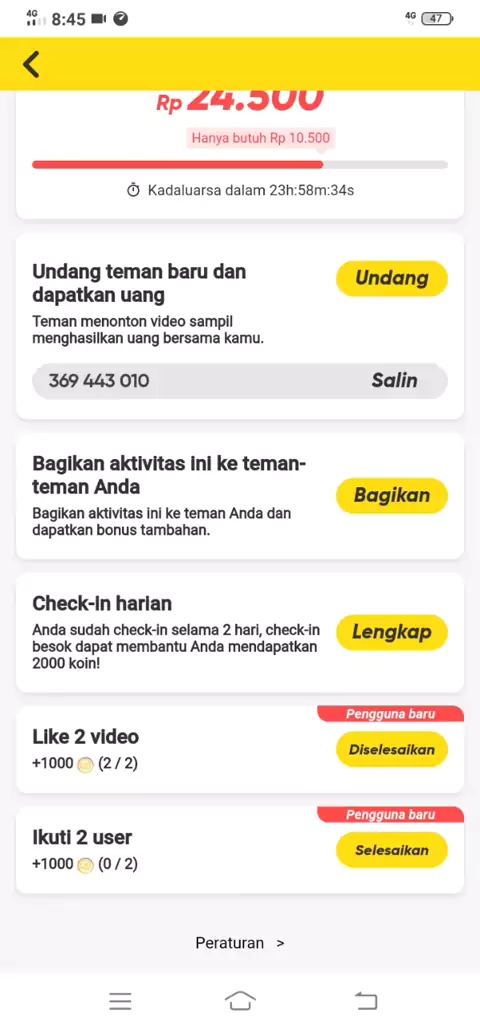The width and height of the screenshot is (480, 1028).
Task: Tap the Lengkap button for daily check-in
Action: coord(392,633)
